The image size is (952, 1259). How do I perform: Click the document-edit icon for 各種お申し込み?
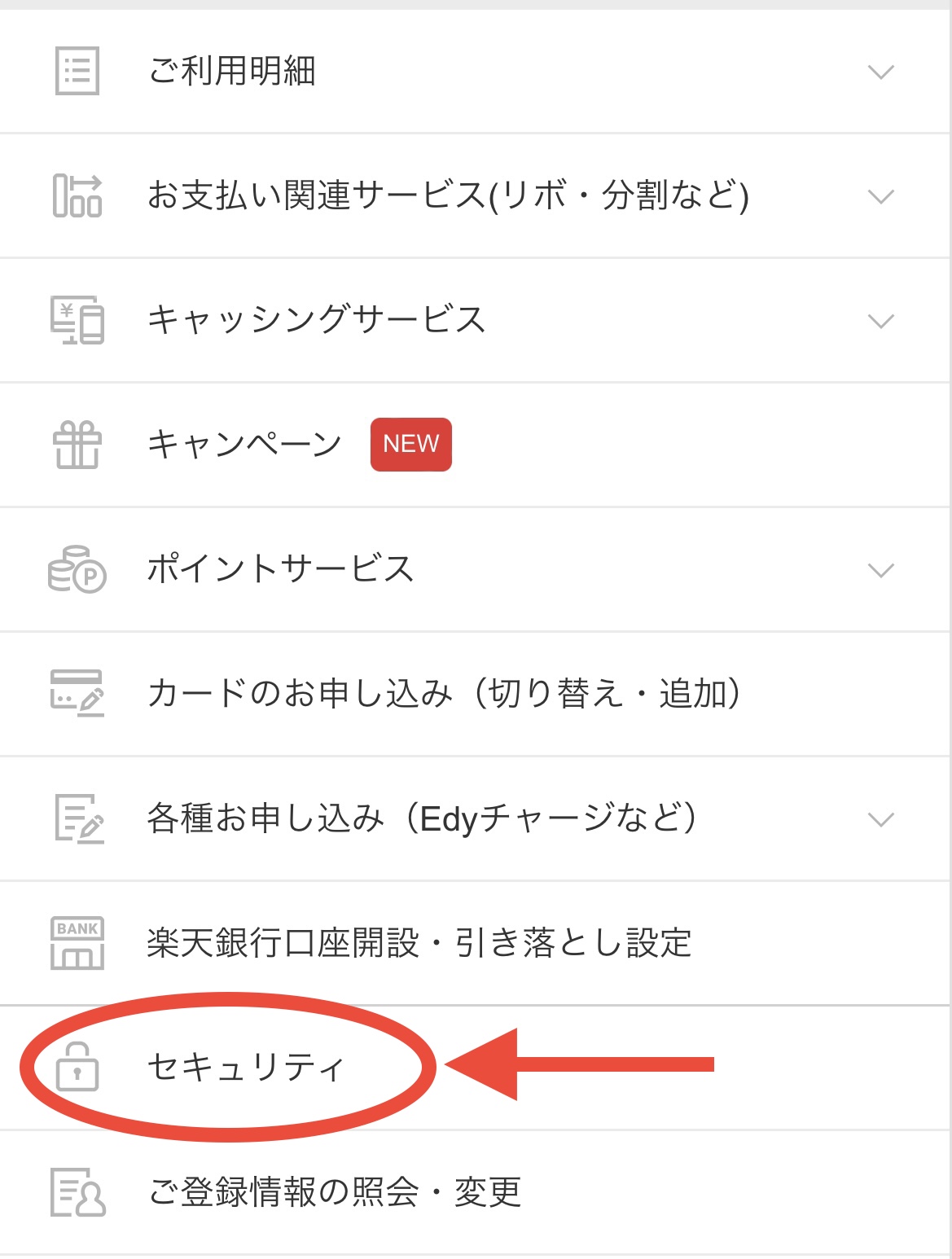pyautogui.click(x=77, y=818)
